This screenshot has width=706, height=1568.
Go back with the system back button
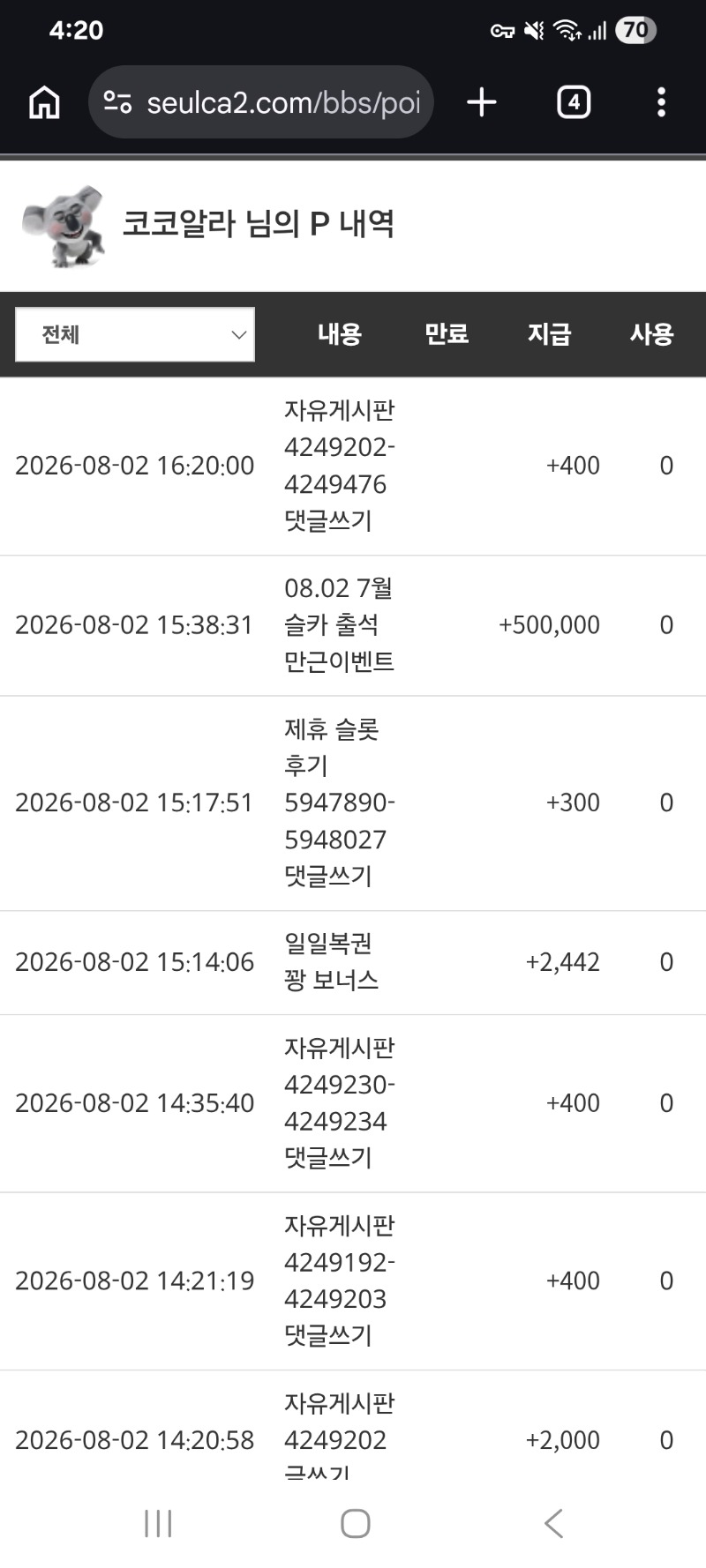[553, 1523]
